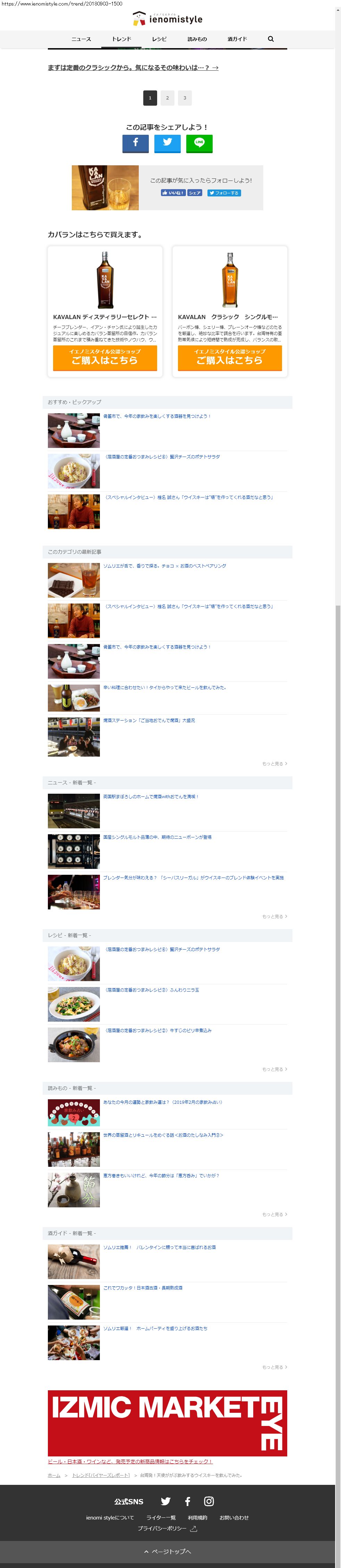Share this article on Facebook

pyautogui.click(x=135, y=143)
